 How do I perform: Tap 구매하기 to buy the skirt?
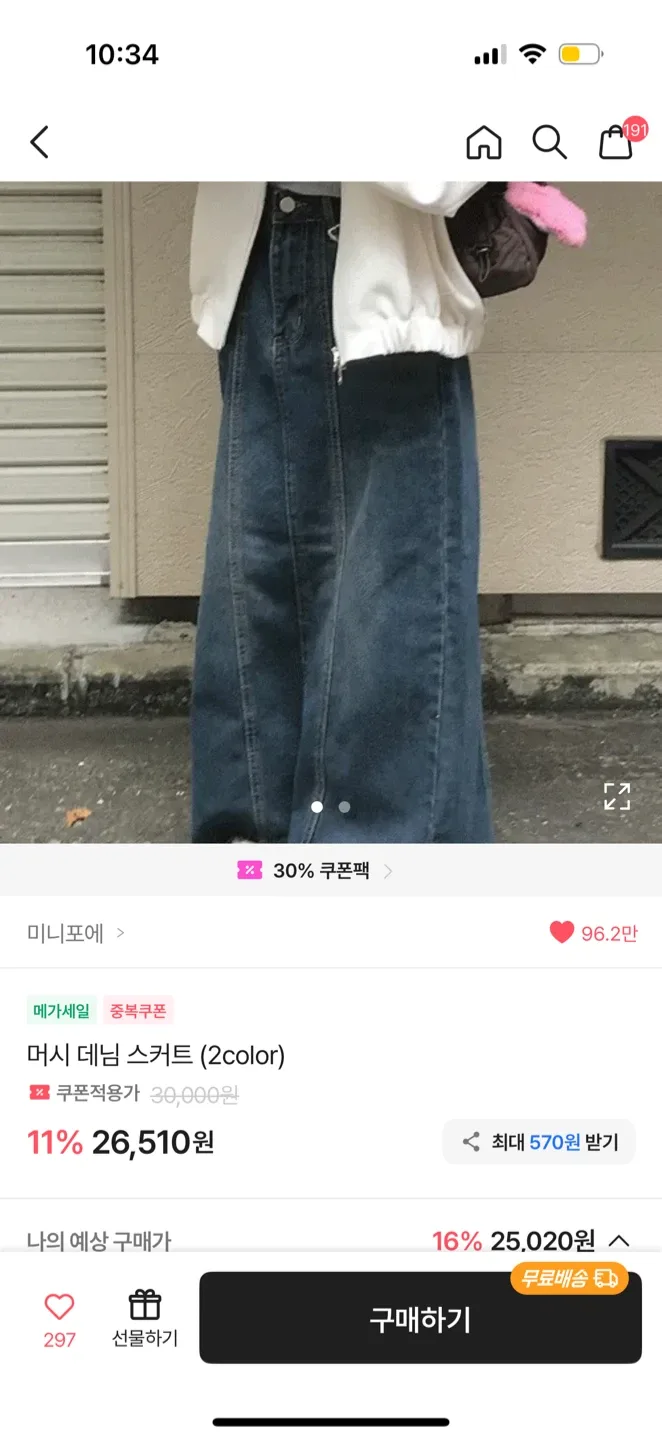click(420, 1319)
